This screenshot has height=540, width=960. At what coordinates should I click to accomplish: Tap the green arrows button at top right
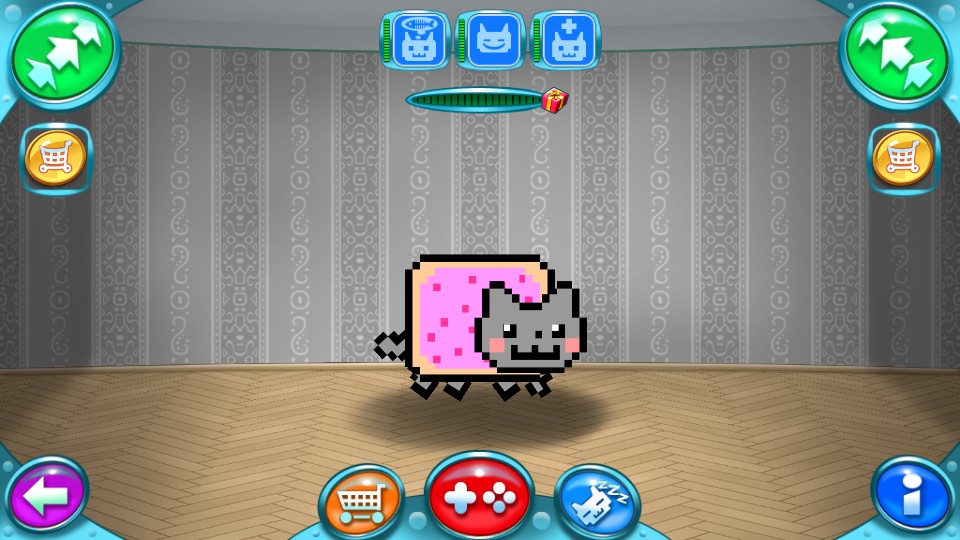[x=897, y=52]
